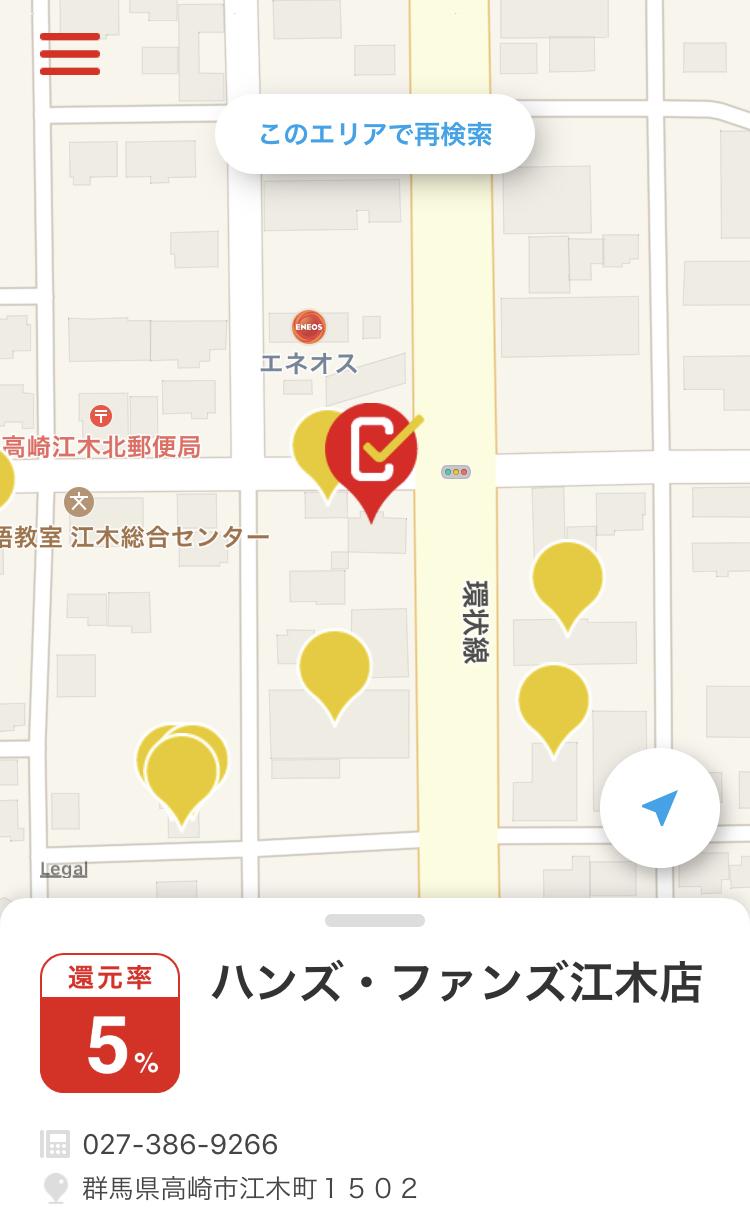Open the Legal link on the map

point(64,869)
